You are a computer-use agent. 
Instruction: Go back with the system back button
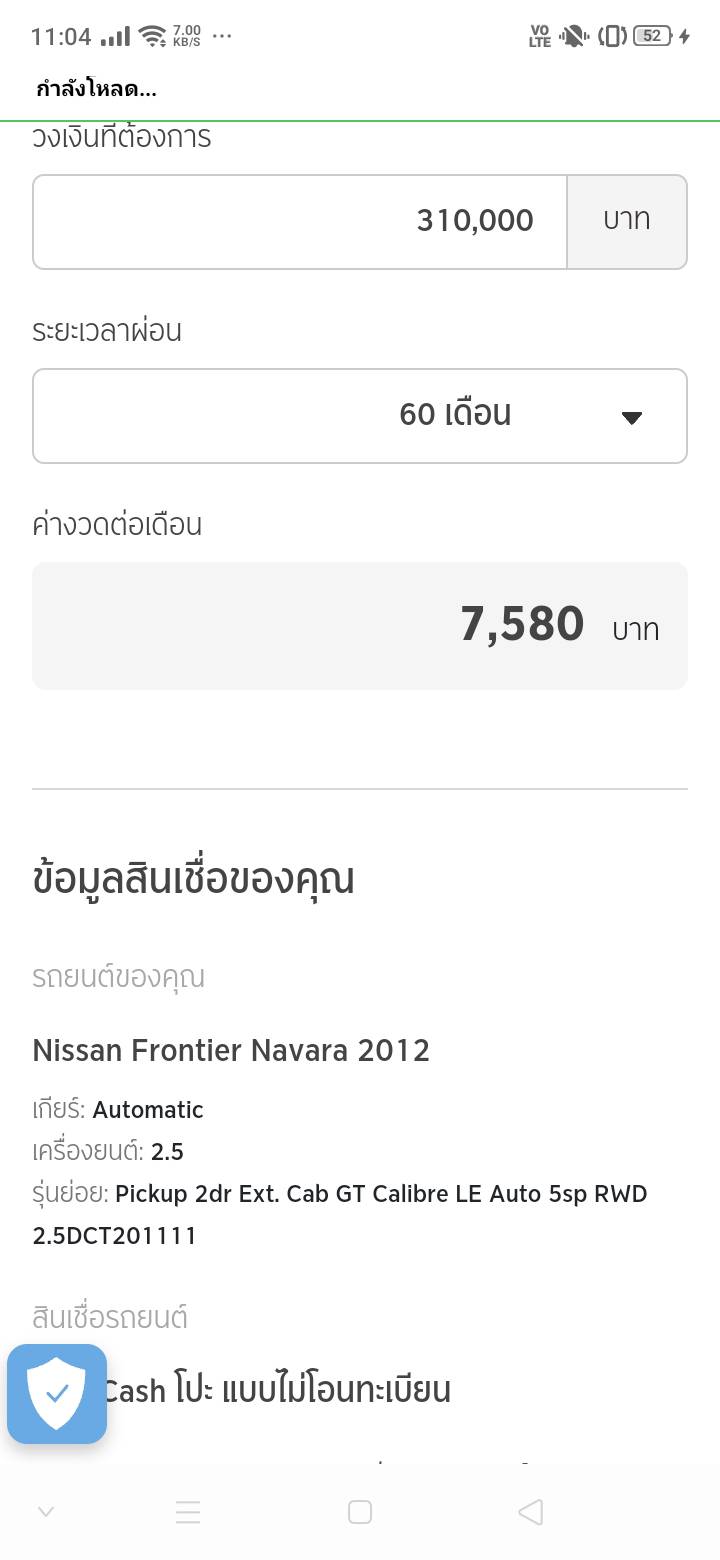[531, 1512]
